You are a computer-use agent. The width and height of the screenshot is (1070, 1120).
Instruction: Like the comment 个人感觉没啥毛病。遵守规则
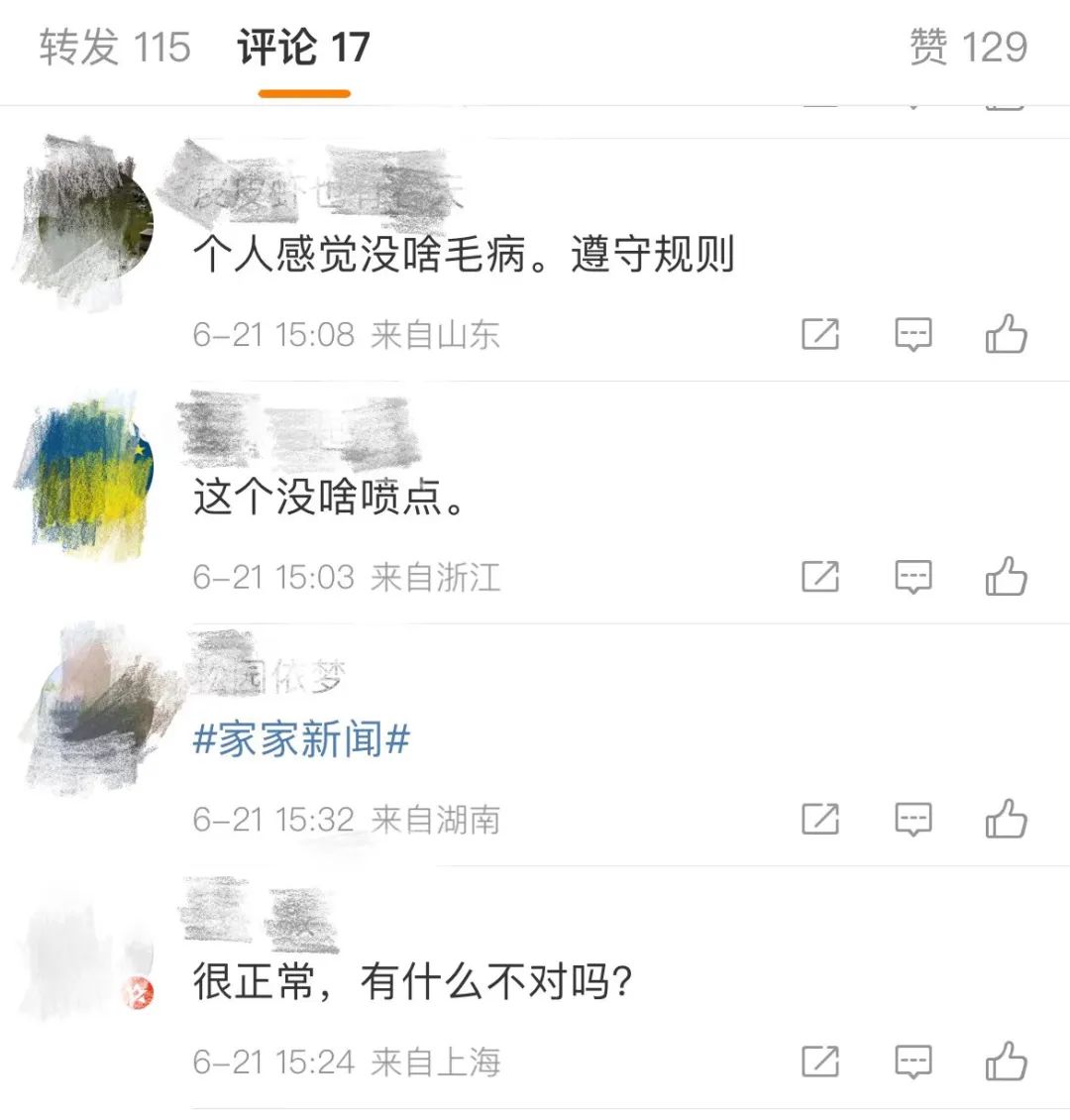(1006, 334)
